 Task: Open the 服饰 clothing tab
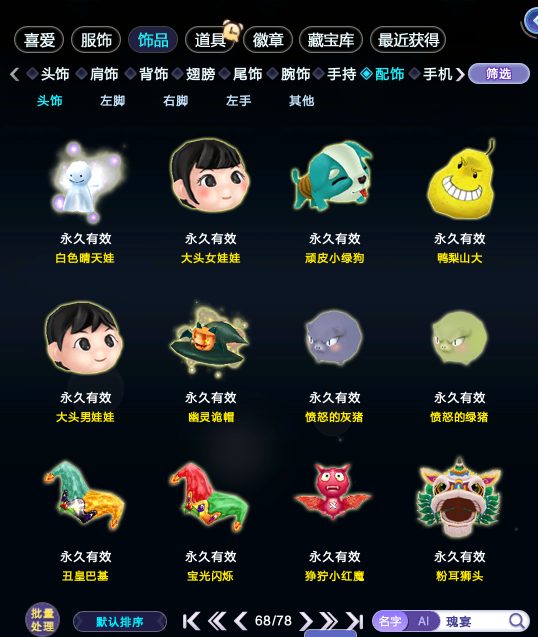click(96, 40)
